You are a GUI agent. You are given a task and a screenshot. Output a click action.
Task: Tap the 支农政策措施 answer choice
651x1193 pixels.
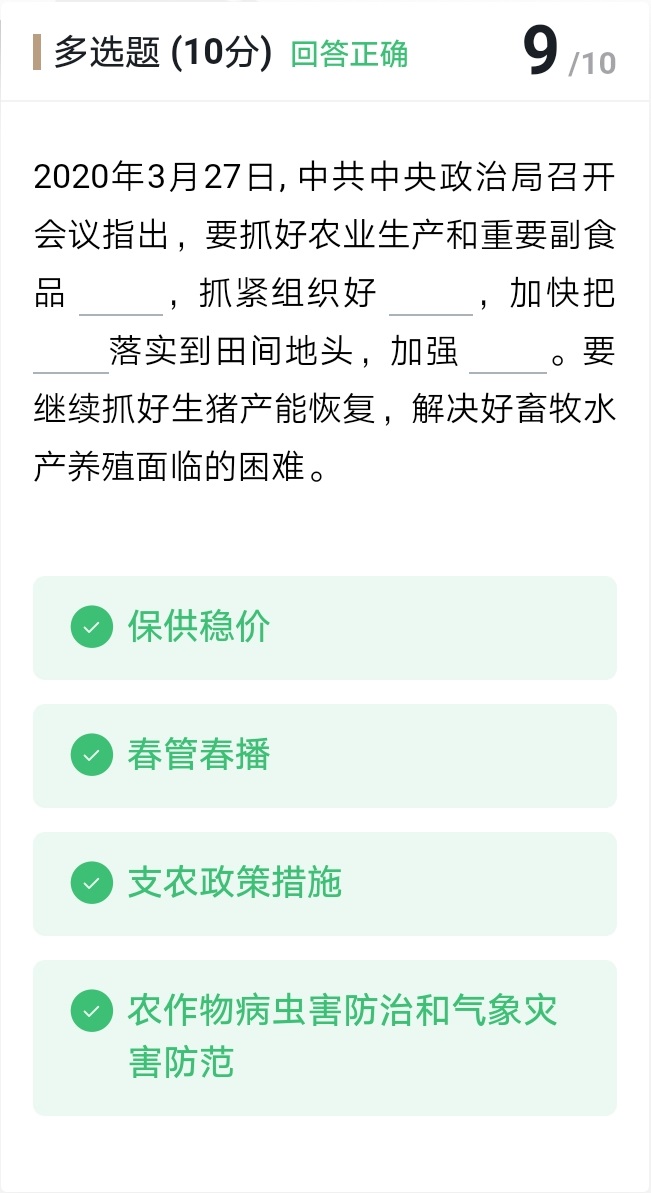(x=324, y=883)
